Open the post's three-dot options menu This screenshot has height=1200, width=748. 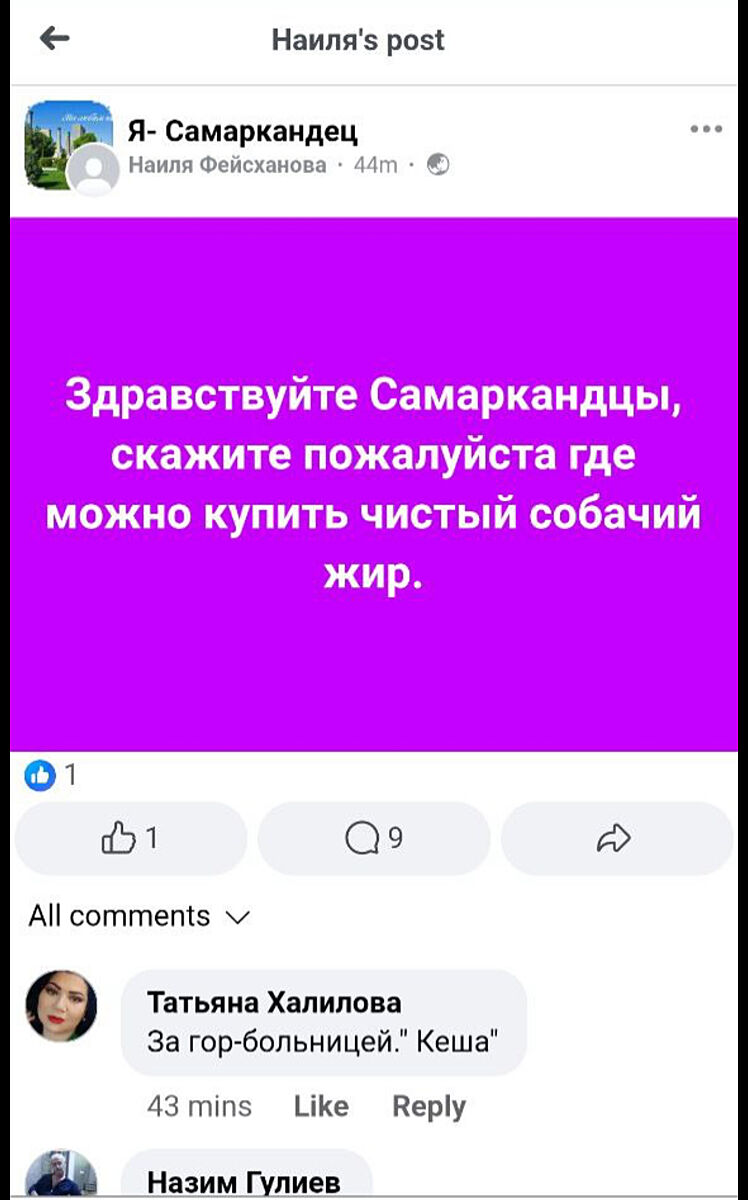click(705, 129)
